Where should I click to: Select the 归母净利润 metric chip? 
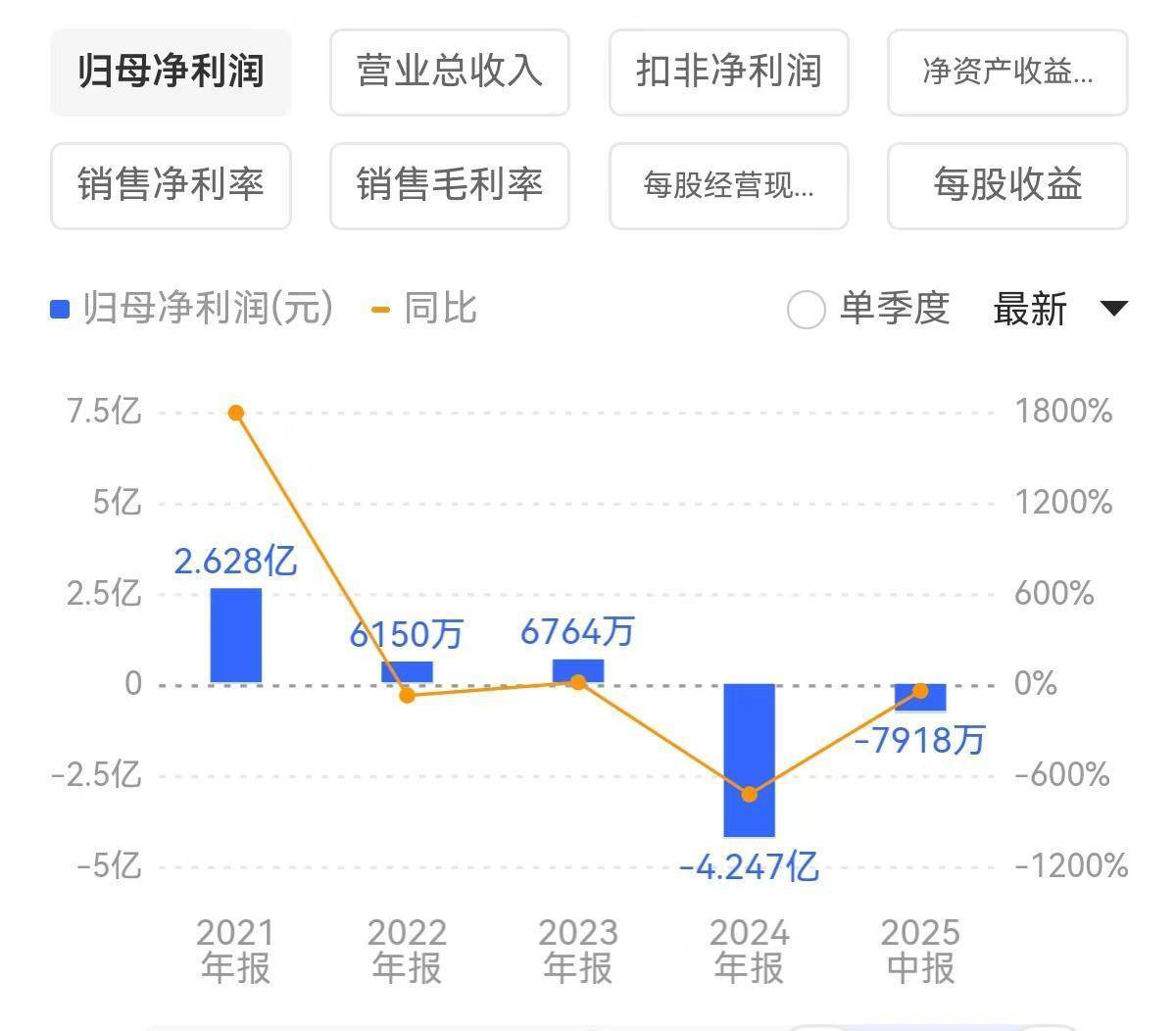pyautogui.click(x=171, y=73)
